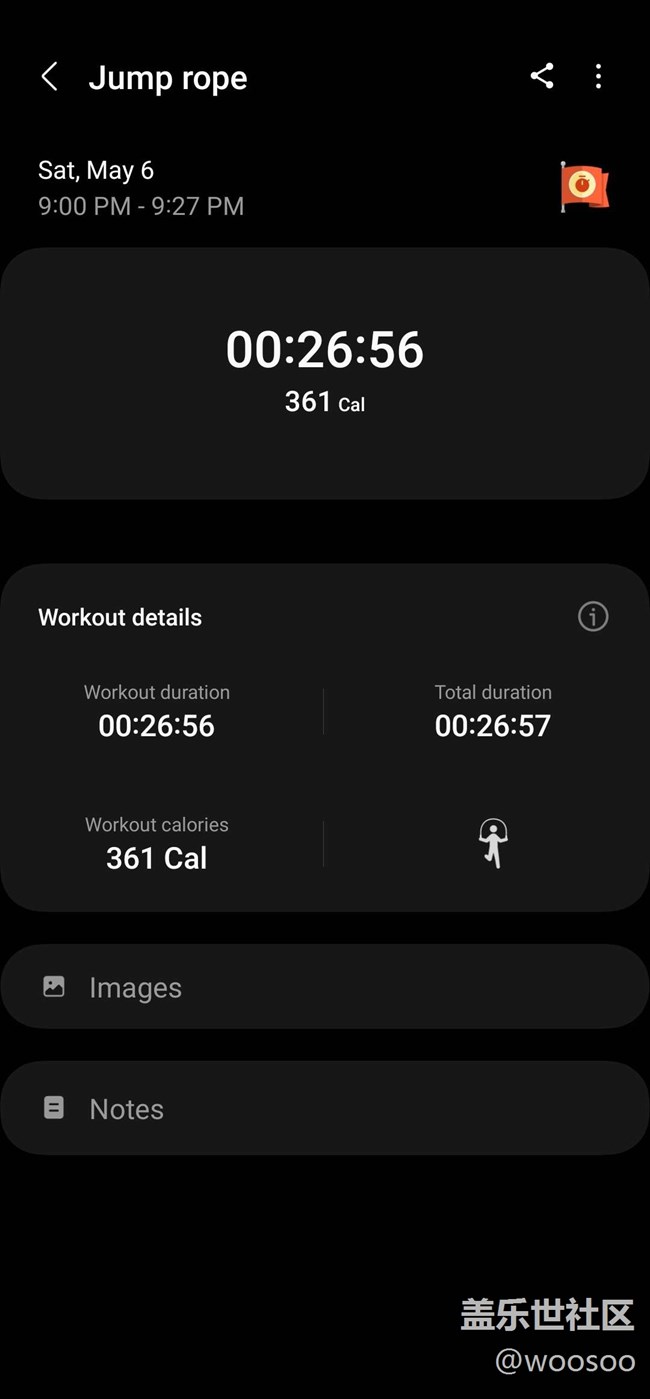
Task: Share this jump rope workout
Action: (542, 76)
